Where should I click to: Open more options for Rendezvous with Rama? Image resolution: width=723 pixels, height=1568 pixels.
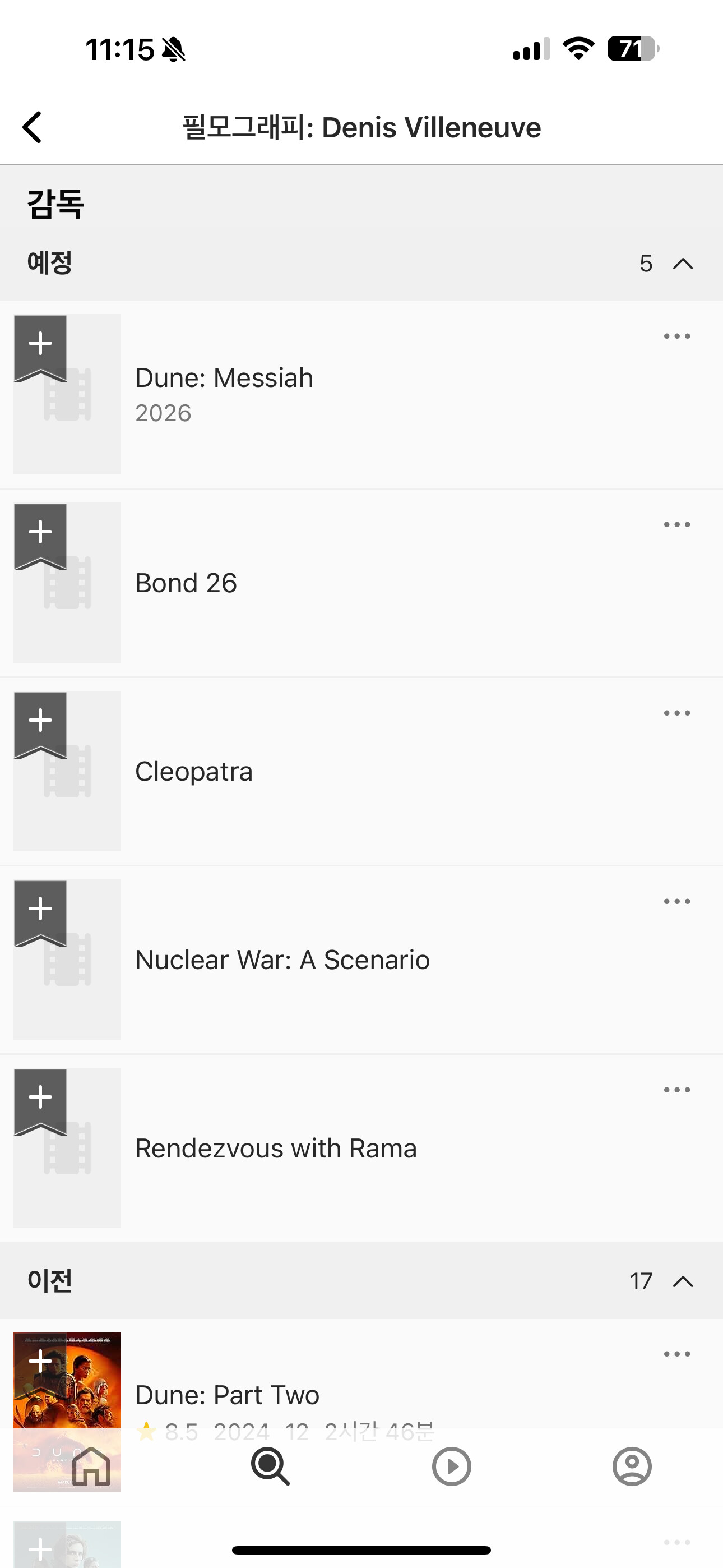tap(676, 1090)
